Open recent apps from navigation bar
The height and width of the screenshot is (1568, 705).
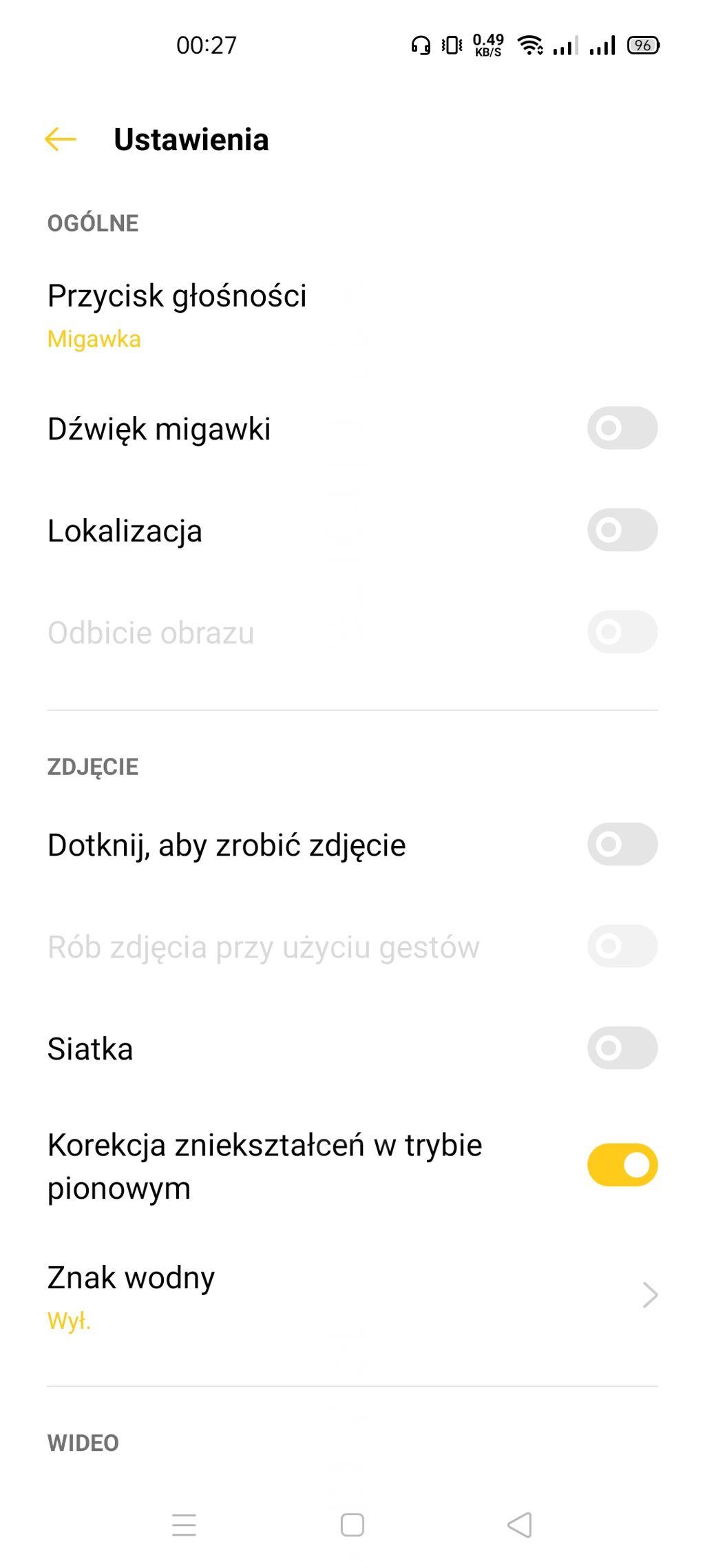184,1525
